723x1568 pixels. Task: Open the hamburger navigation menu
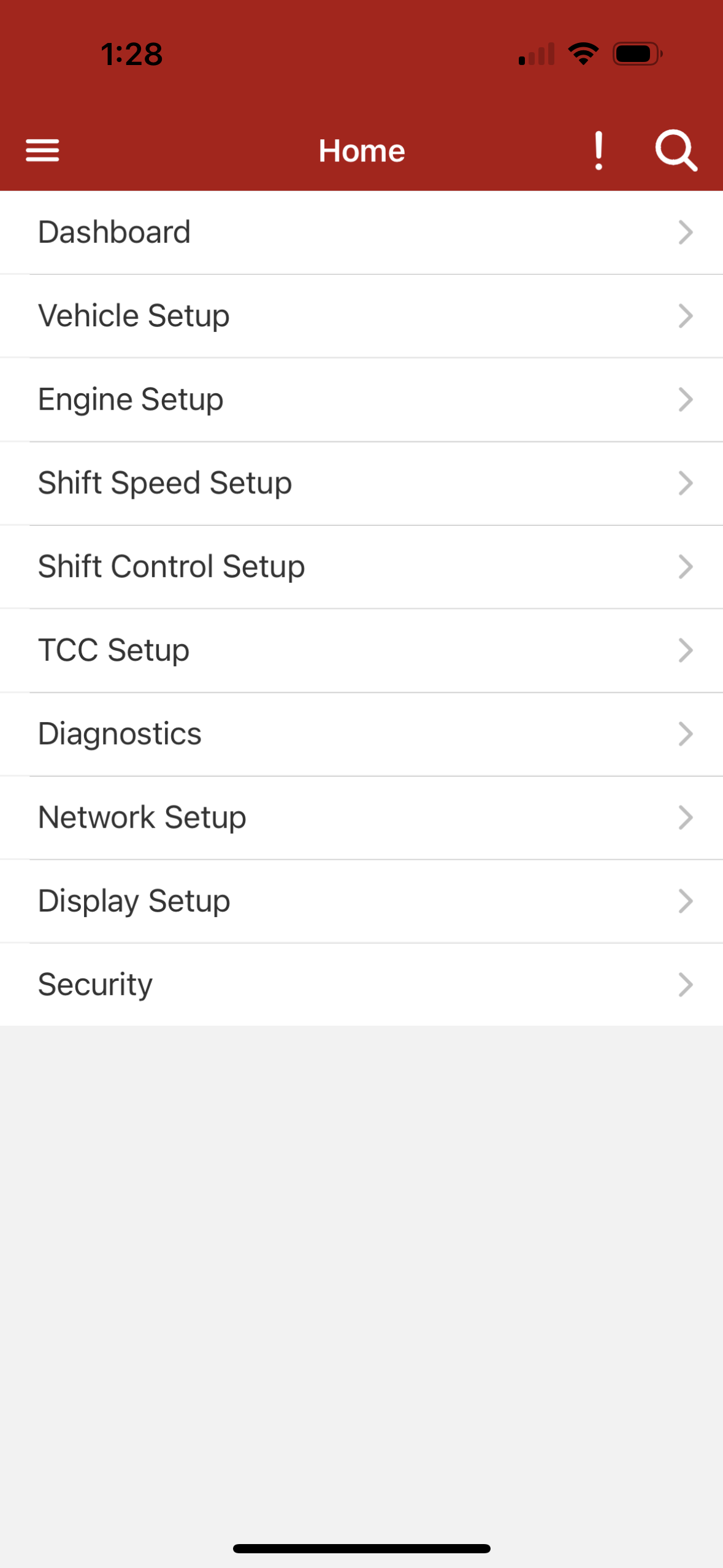42,150
